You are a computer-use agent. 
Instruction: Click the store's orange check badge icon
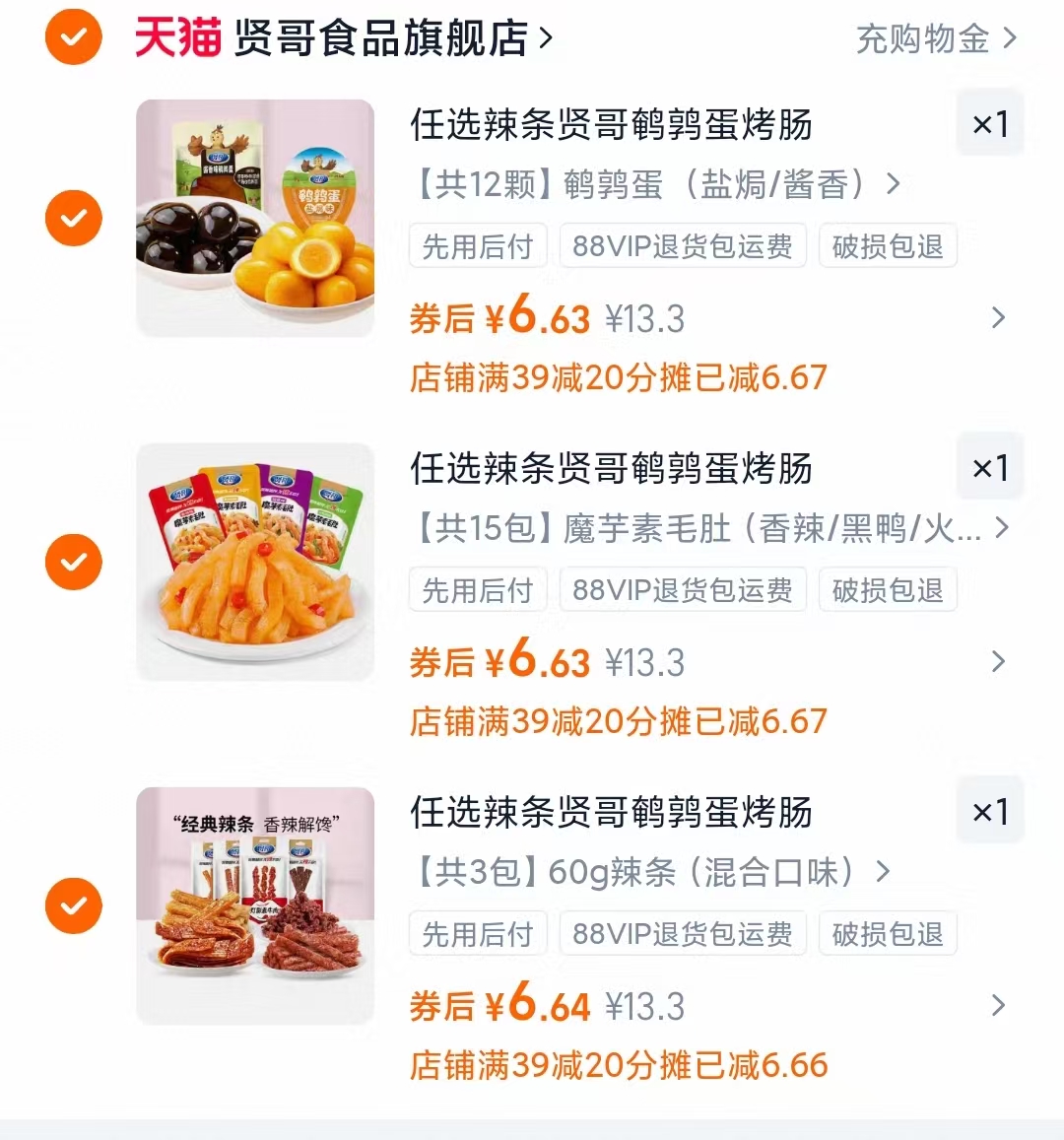(x=73, y=37)
